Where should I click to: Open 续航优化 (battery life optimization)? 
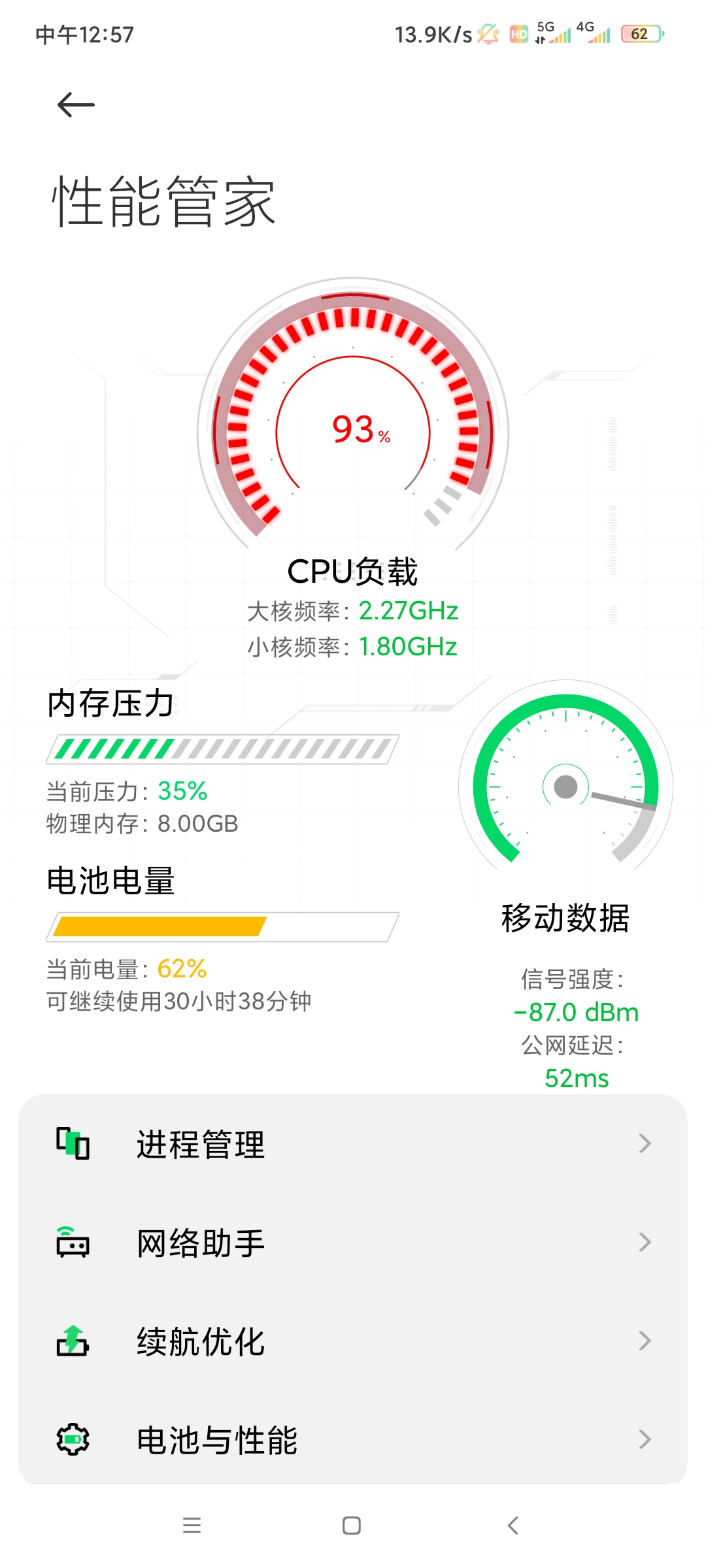[353, 1341]
